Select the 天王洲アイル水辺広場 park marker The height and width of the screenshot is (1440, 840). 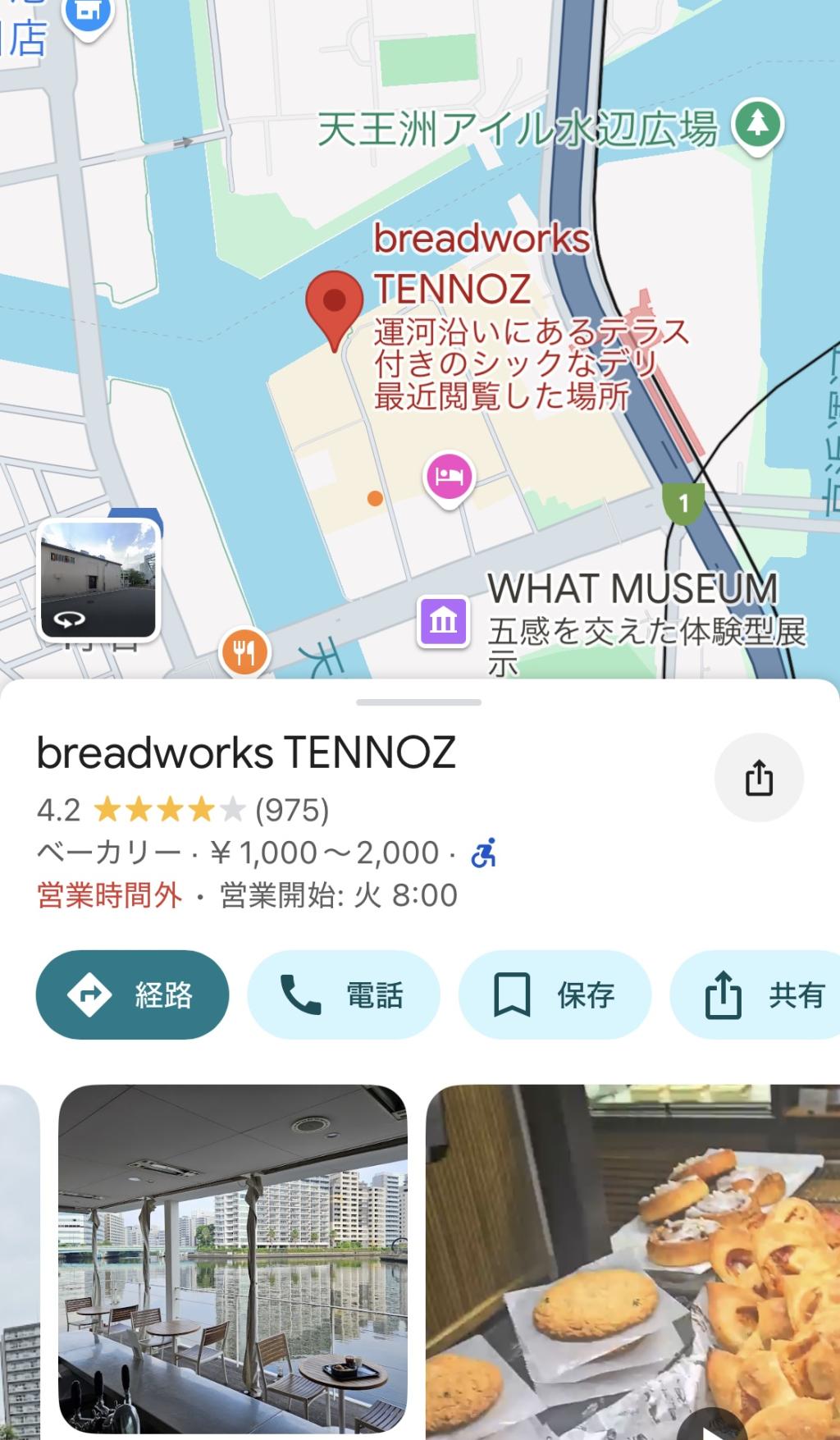pos(757,125)
